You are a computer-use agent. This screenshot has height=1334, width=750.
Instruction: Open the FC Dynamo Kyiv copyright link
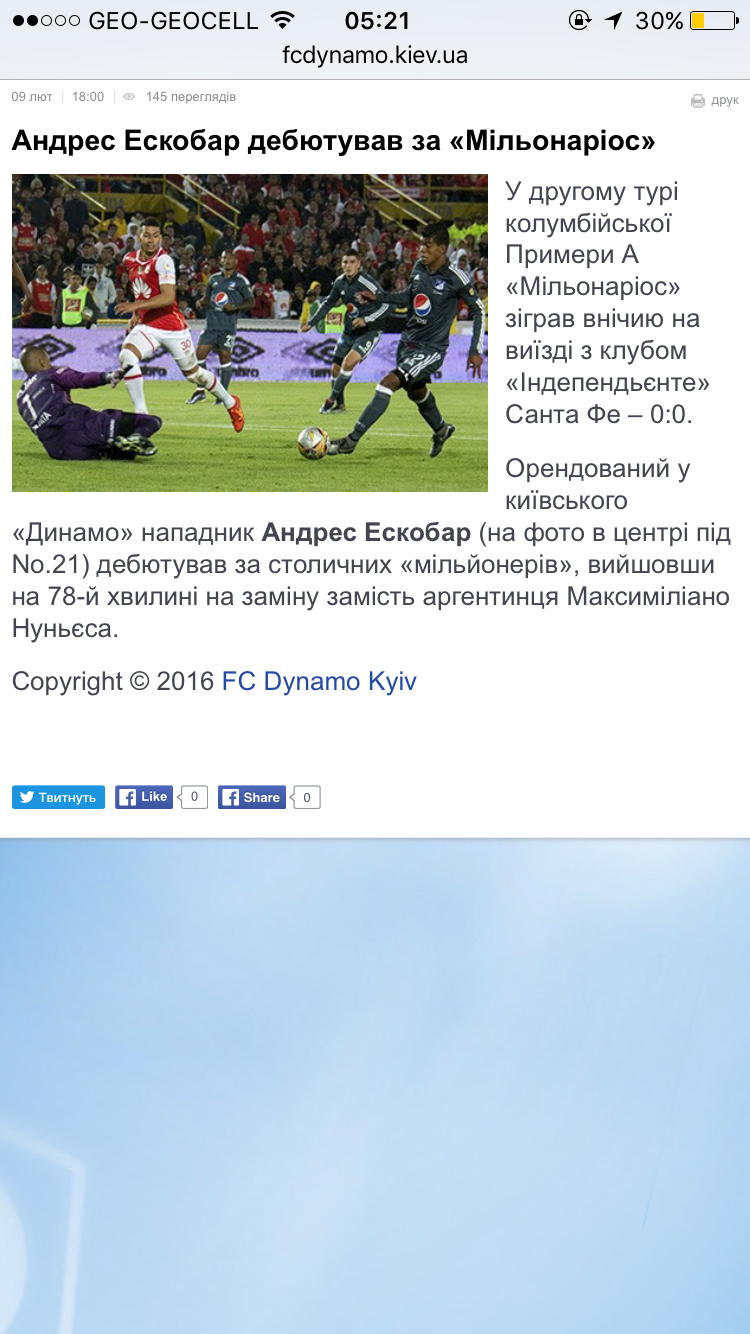pos(319,682)
